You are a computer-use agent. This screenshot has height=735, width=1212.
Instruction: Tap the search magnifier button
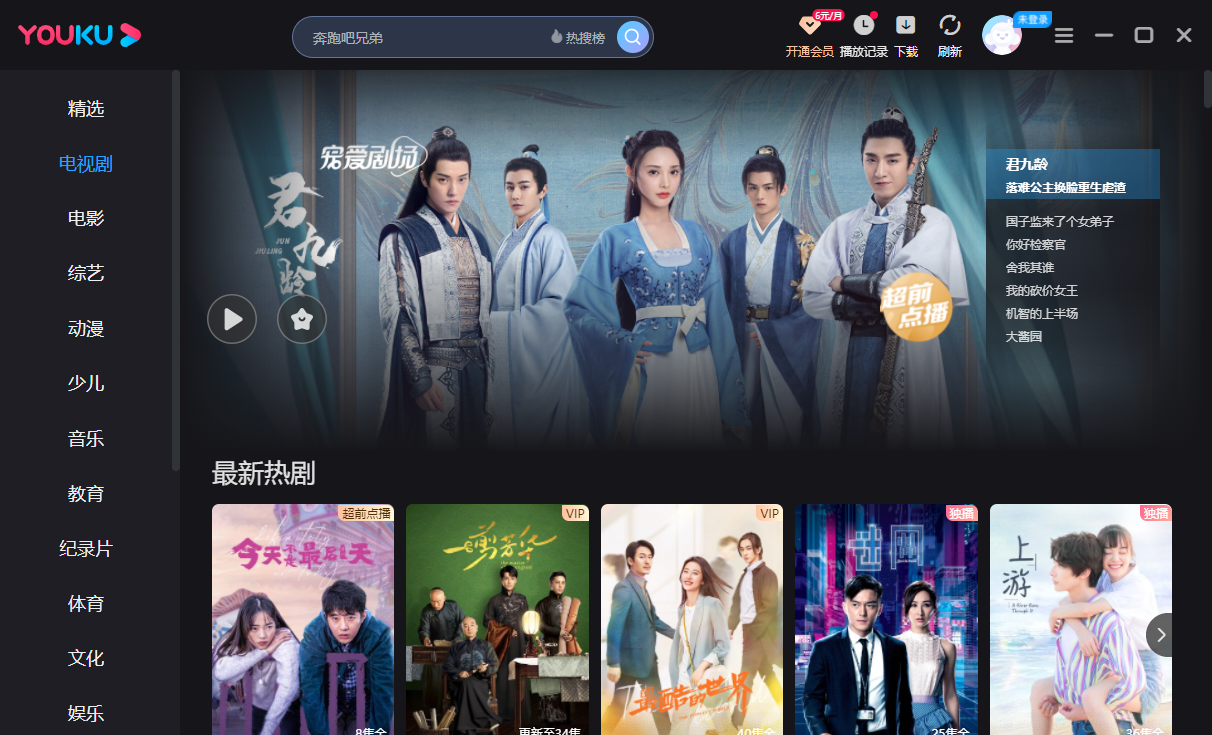[x=632, y=37]
